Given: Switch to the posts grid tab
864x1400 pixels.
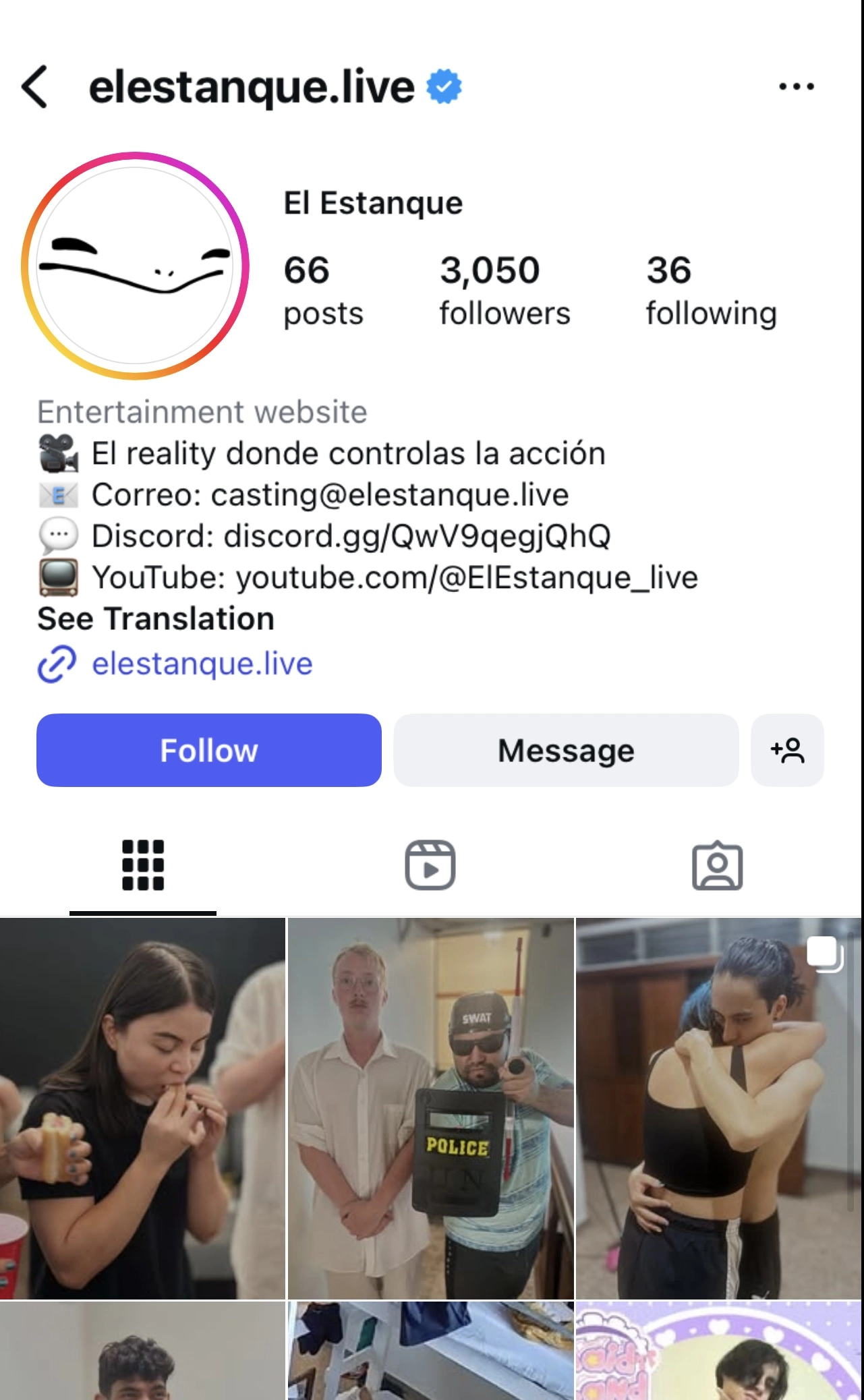Looking at the screenshot, I should click(143, 865).
